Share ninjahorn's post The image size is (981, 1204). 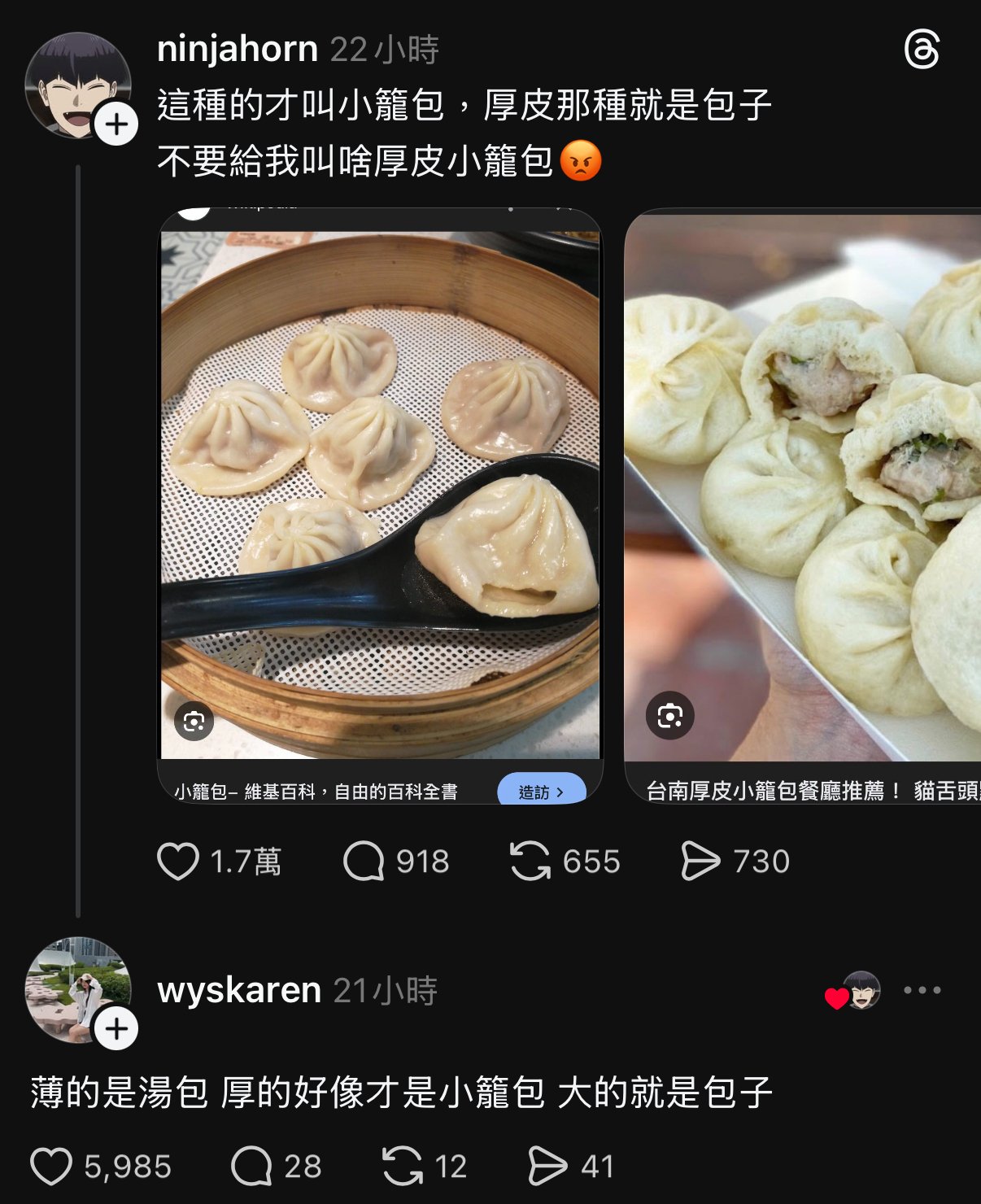click(x=700, y=862)
